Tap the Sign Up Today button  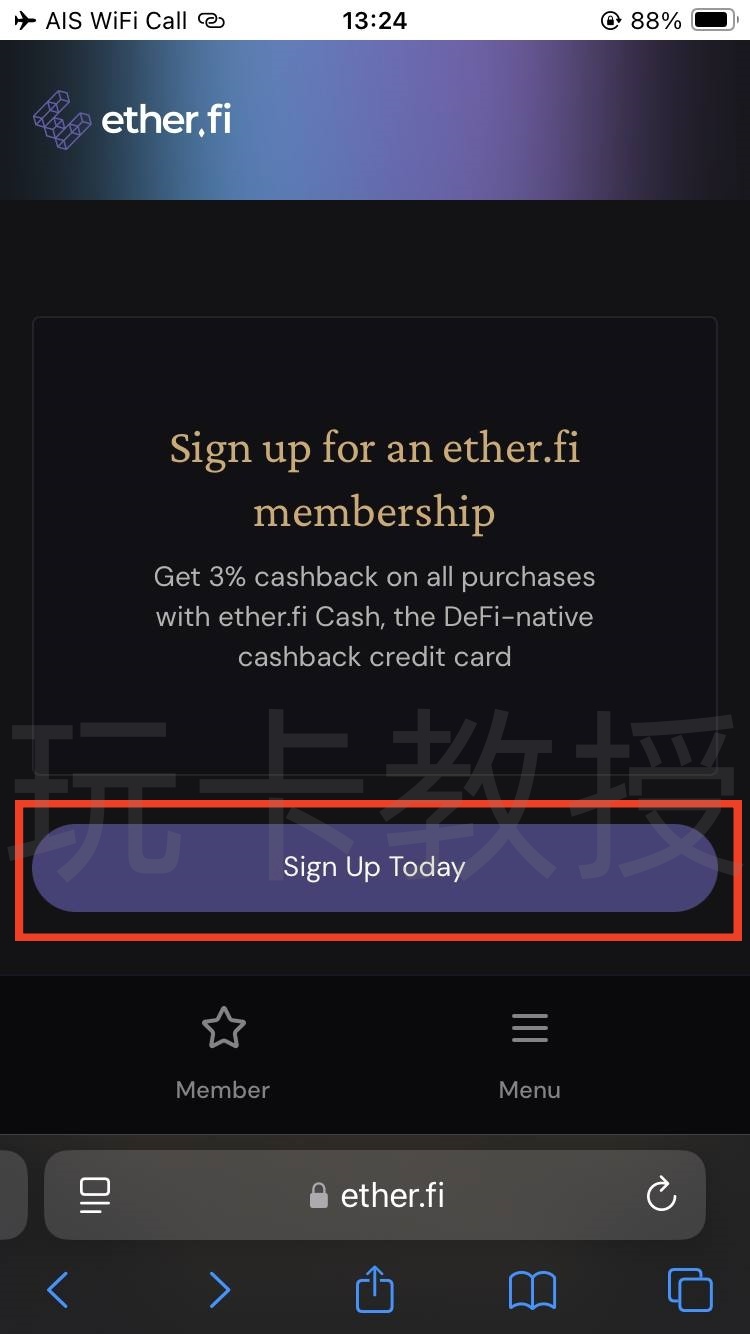pos(374,867)
